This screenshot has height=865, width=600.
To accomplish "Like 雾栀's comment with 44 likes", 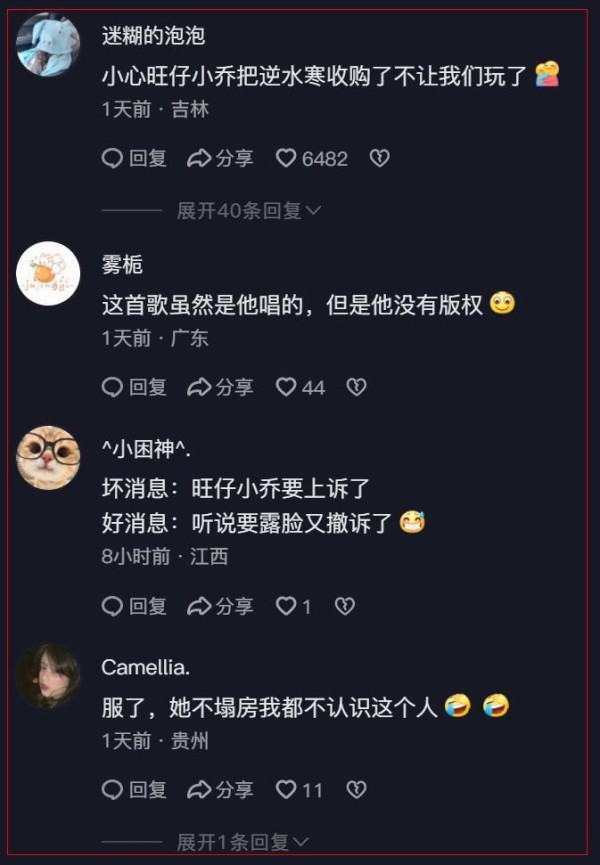I will 300,387.
